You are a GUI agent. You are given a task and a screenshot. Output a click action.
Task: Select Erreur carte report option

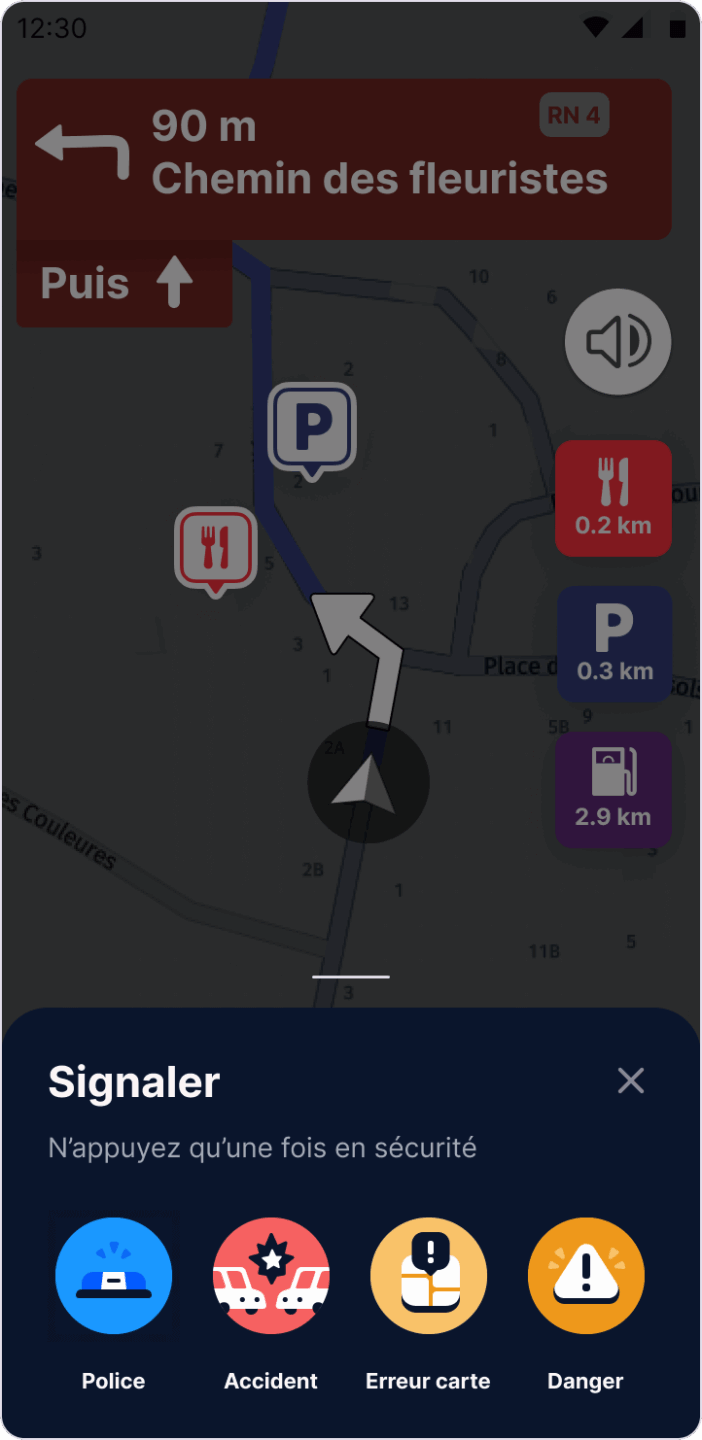click(x=428, y=1276)
